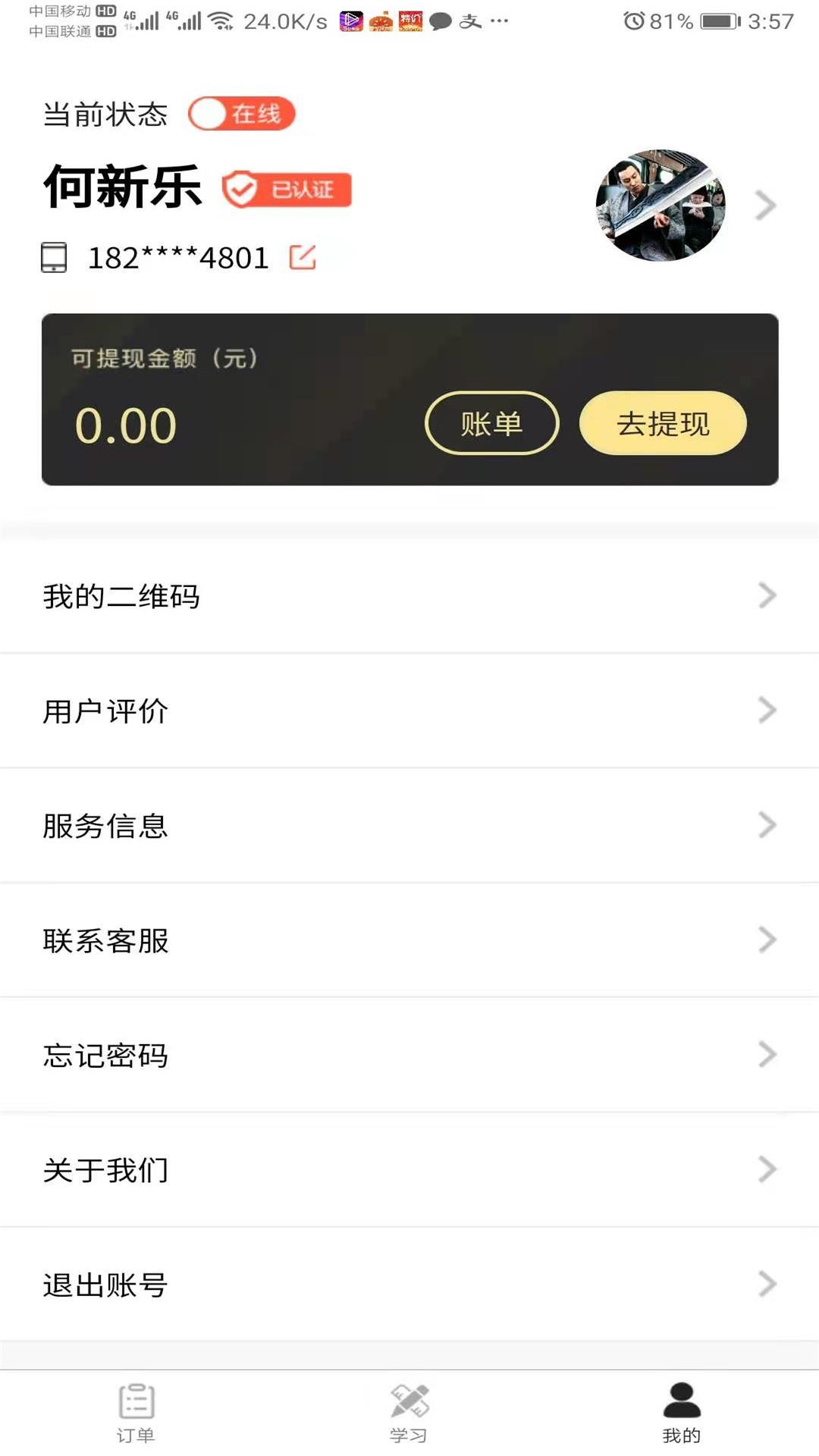Open 忘记密码 password reset
Image resolution: width=819 pixels, height=1456 pixels.
[409, 1055]
